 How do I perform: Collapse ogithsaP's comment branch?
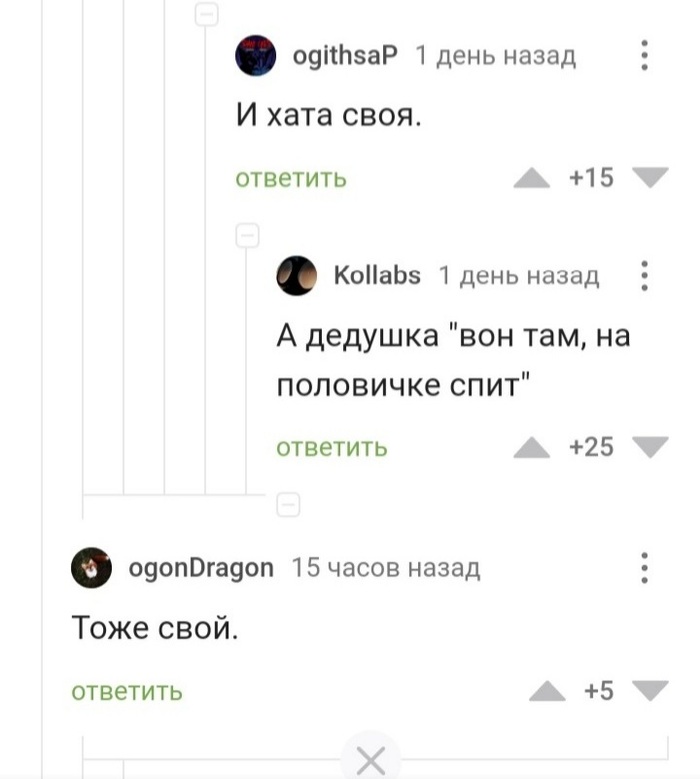(205, 14)
